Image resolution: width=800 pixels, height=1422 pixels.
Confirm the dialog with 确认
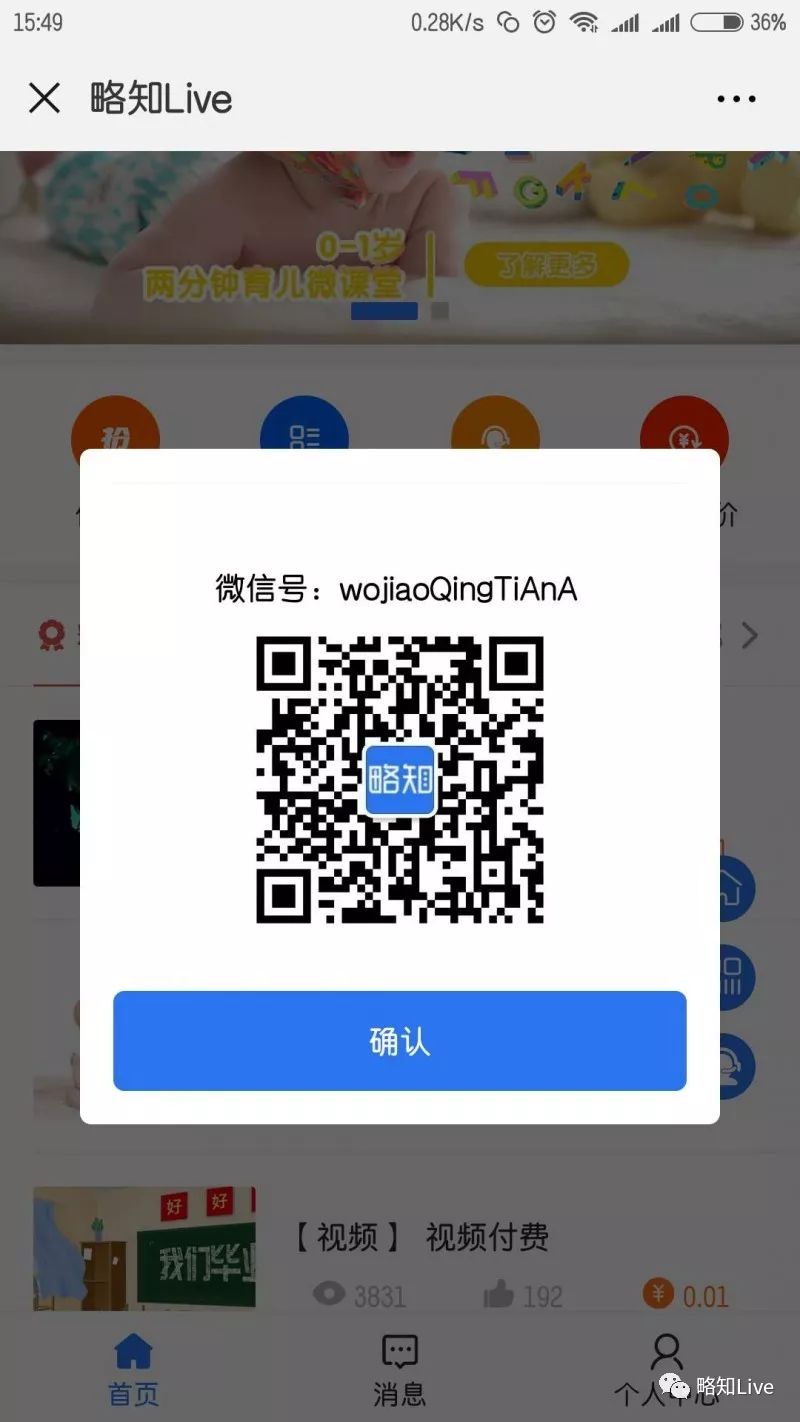pos(399,1041)
